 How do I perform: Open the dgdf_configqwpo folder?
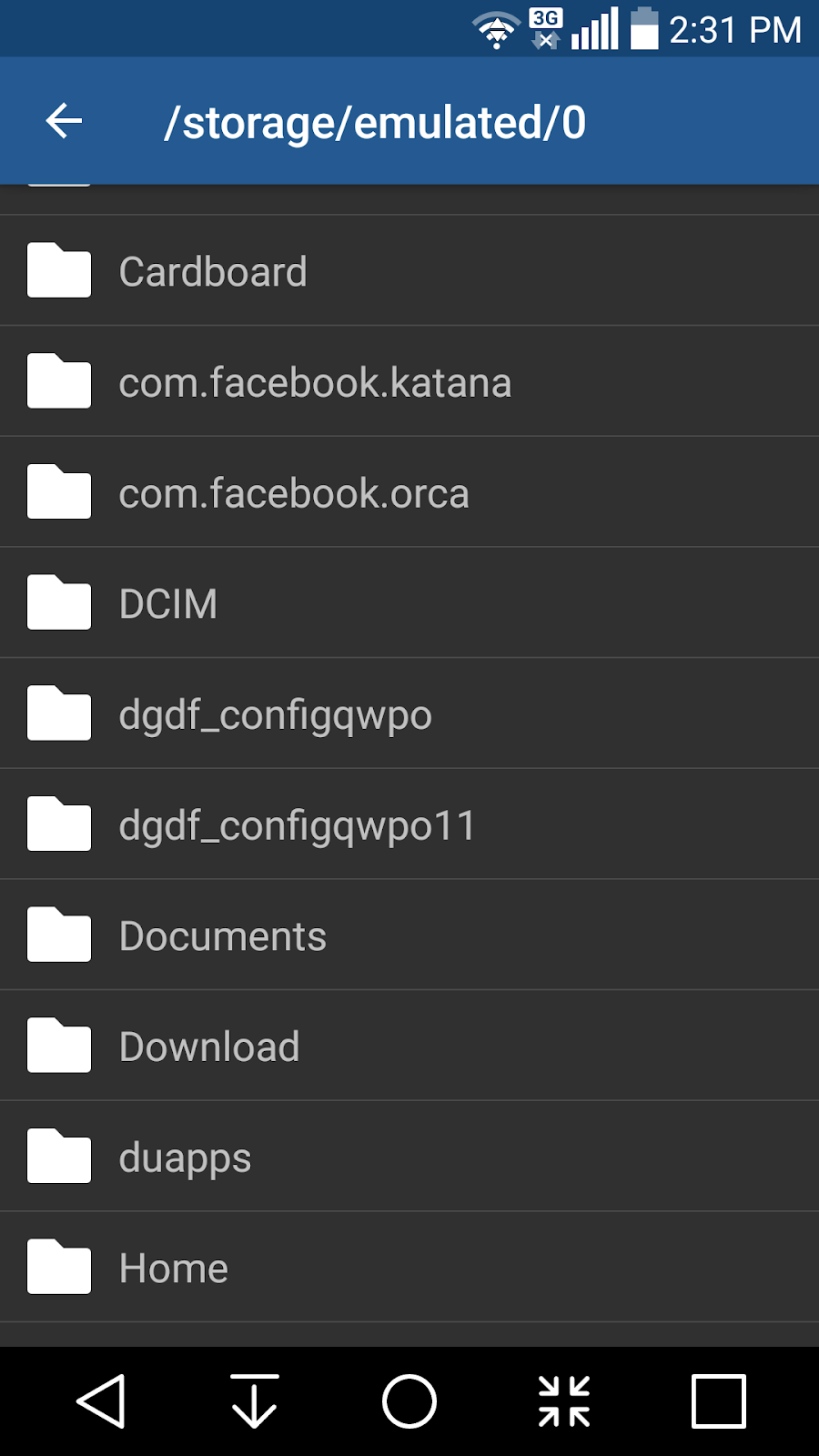(x=273, y=713)
